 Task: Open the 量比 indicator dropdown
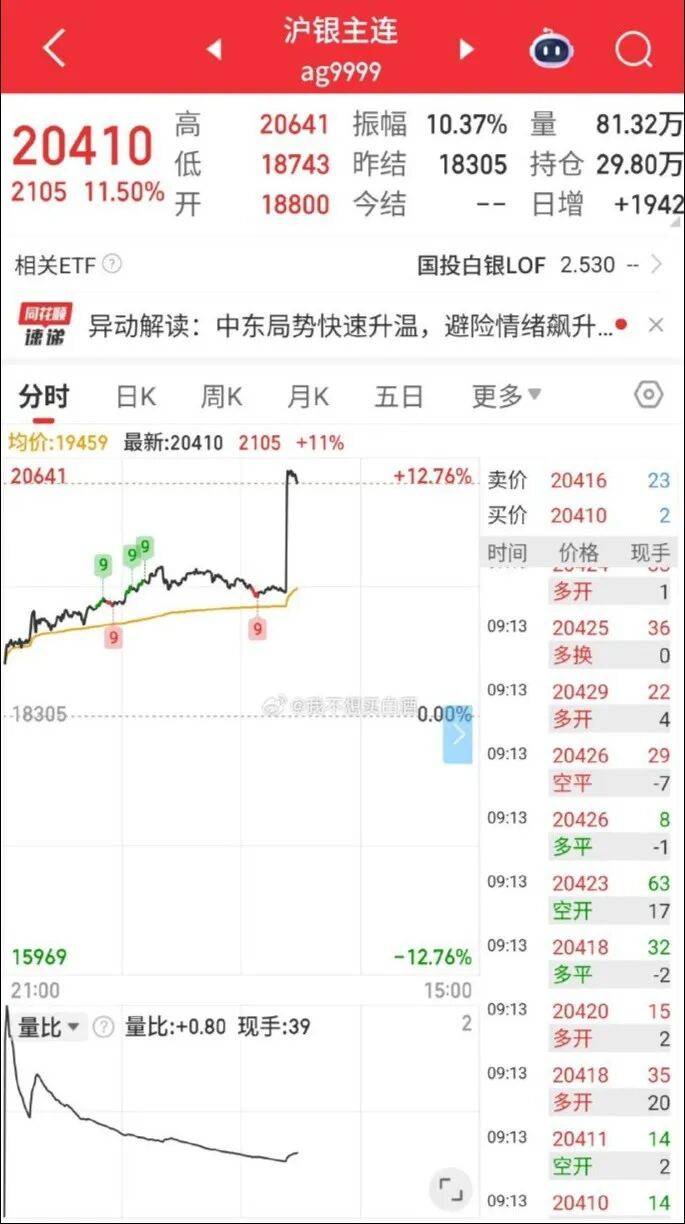point(48,1027)
